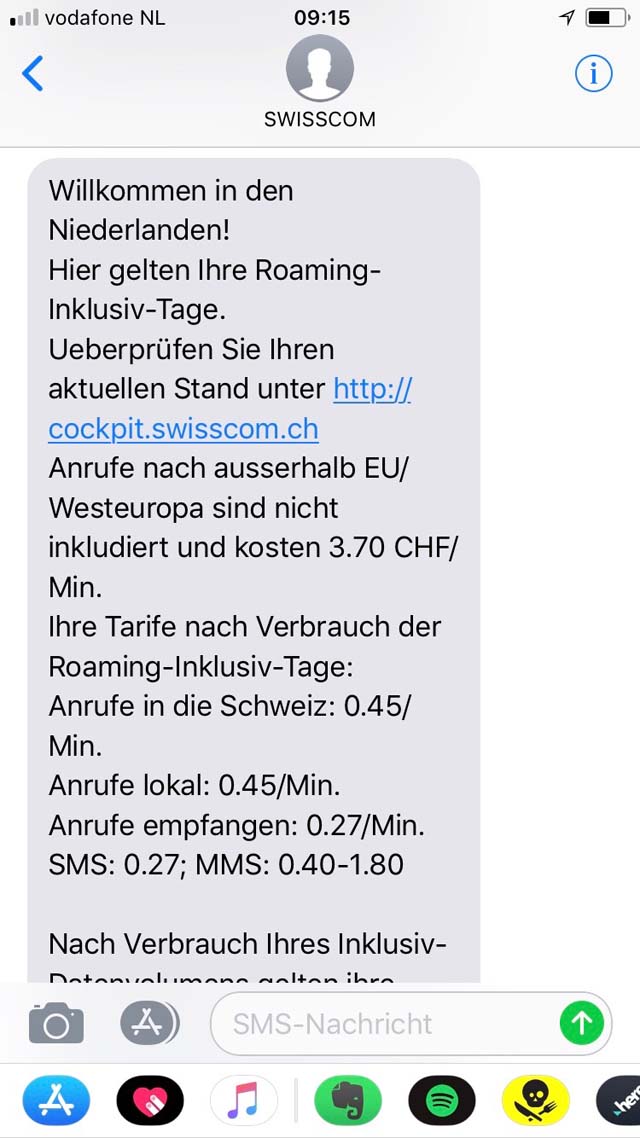
Task: Open the Music app in the strip
Action: tap(244, 1100)
